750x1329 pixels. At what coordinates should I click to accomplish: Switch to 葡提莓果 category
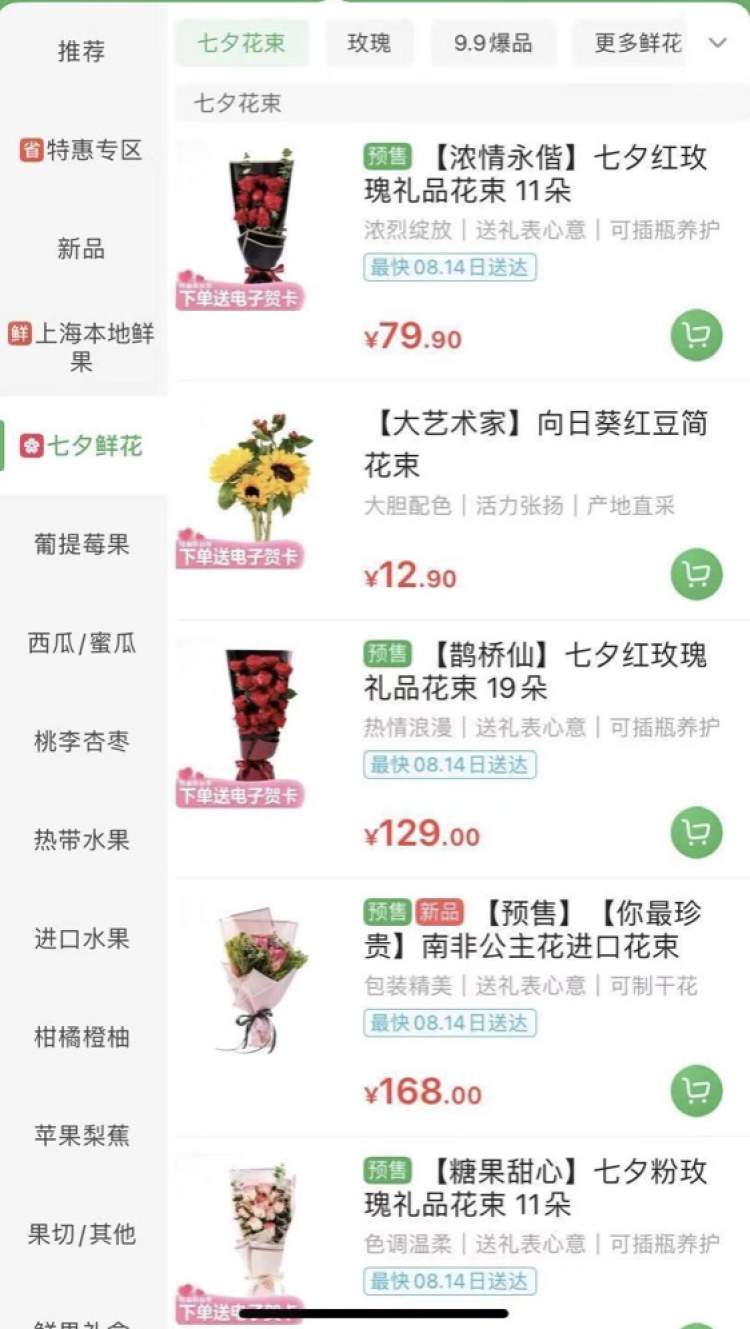point(82,545)
